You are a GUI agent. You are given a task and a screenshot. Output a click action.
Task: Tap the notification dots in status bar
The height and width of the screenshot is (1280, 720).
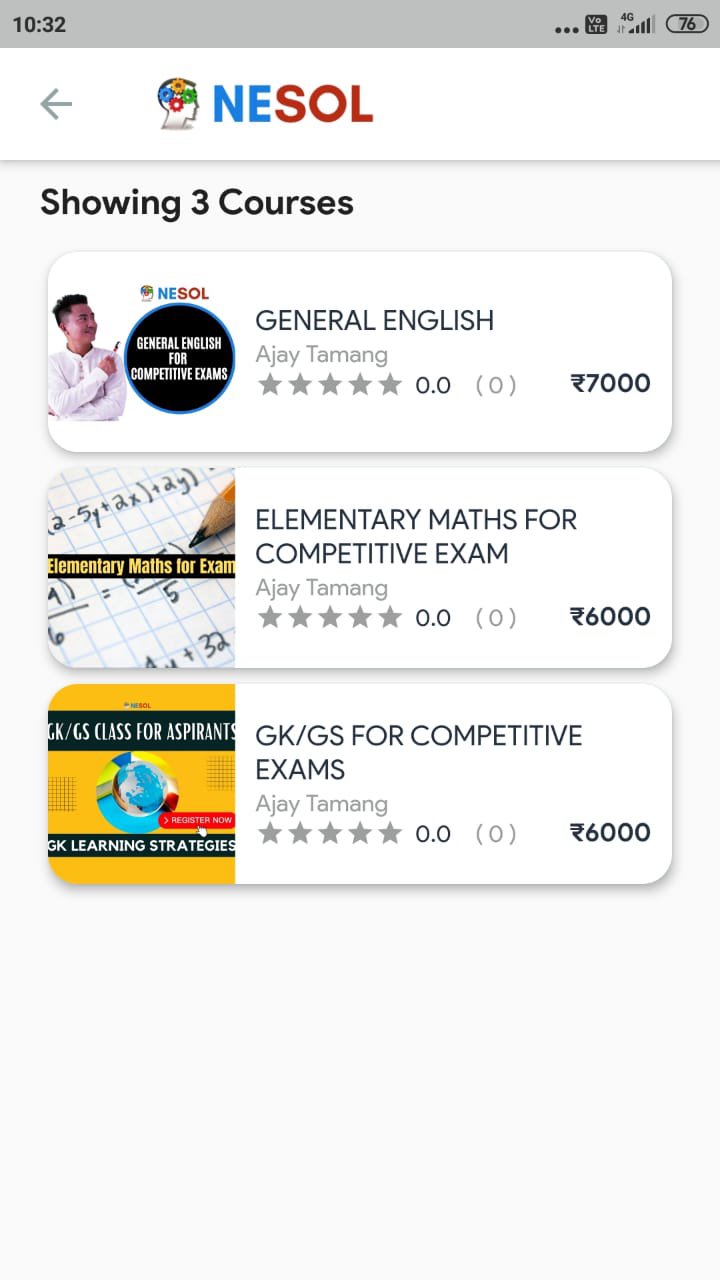click(566, 27)
